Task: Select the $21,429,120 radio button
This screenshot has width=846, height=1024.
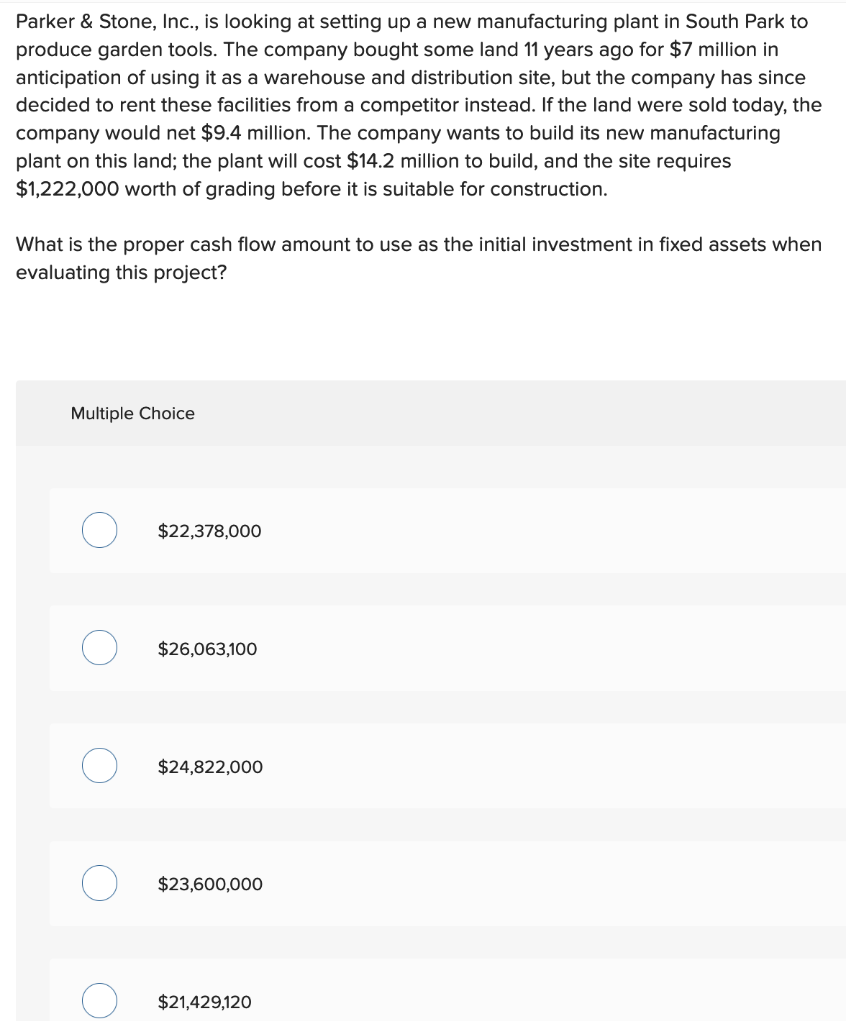Action: click(99, 1000)
